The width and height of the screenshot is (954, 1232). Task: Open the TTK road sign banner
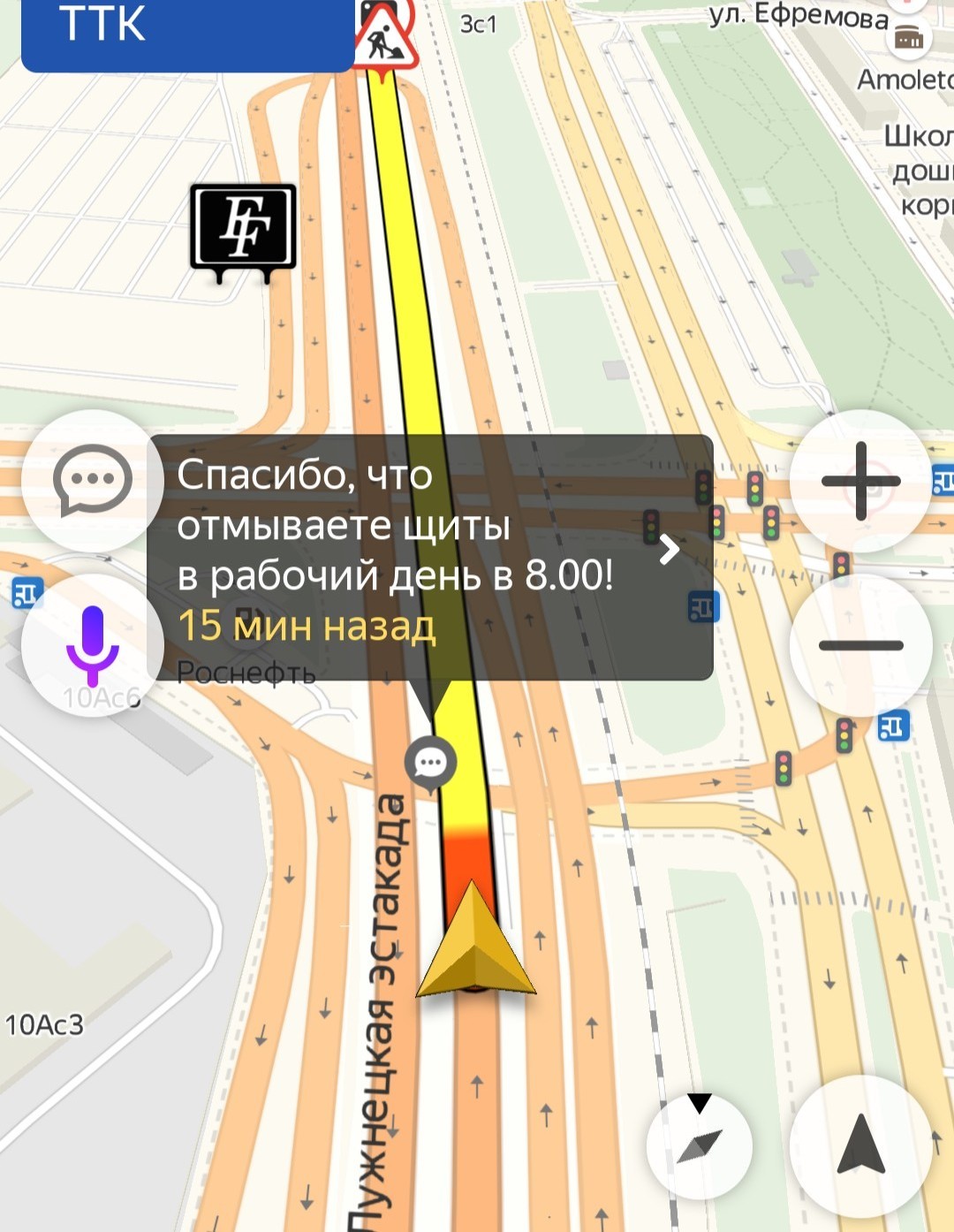click(187, 31)
